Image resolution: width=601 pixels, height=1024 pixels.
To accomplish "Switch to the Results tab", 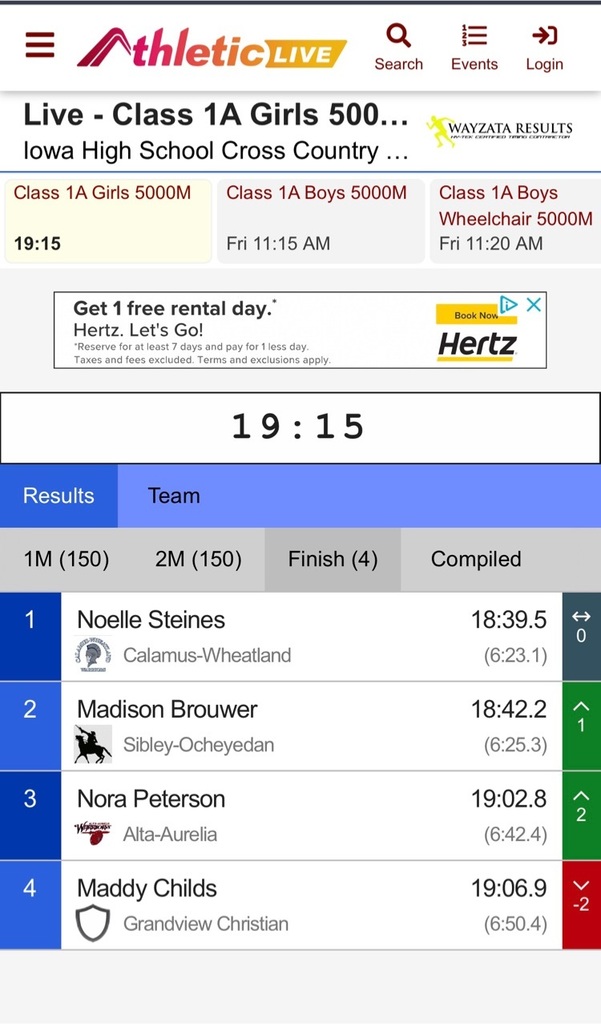I will (x=59, y=496).
